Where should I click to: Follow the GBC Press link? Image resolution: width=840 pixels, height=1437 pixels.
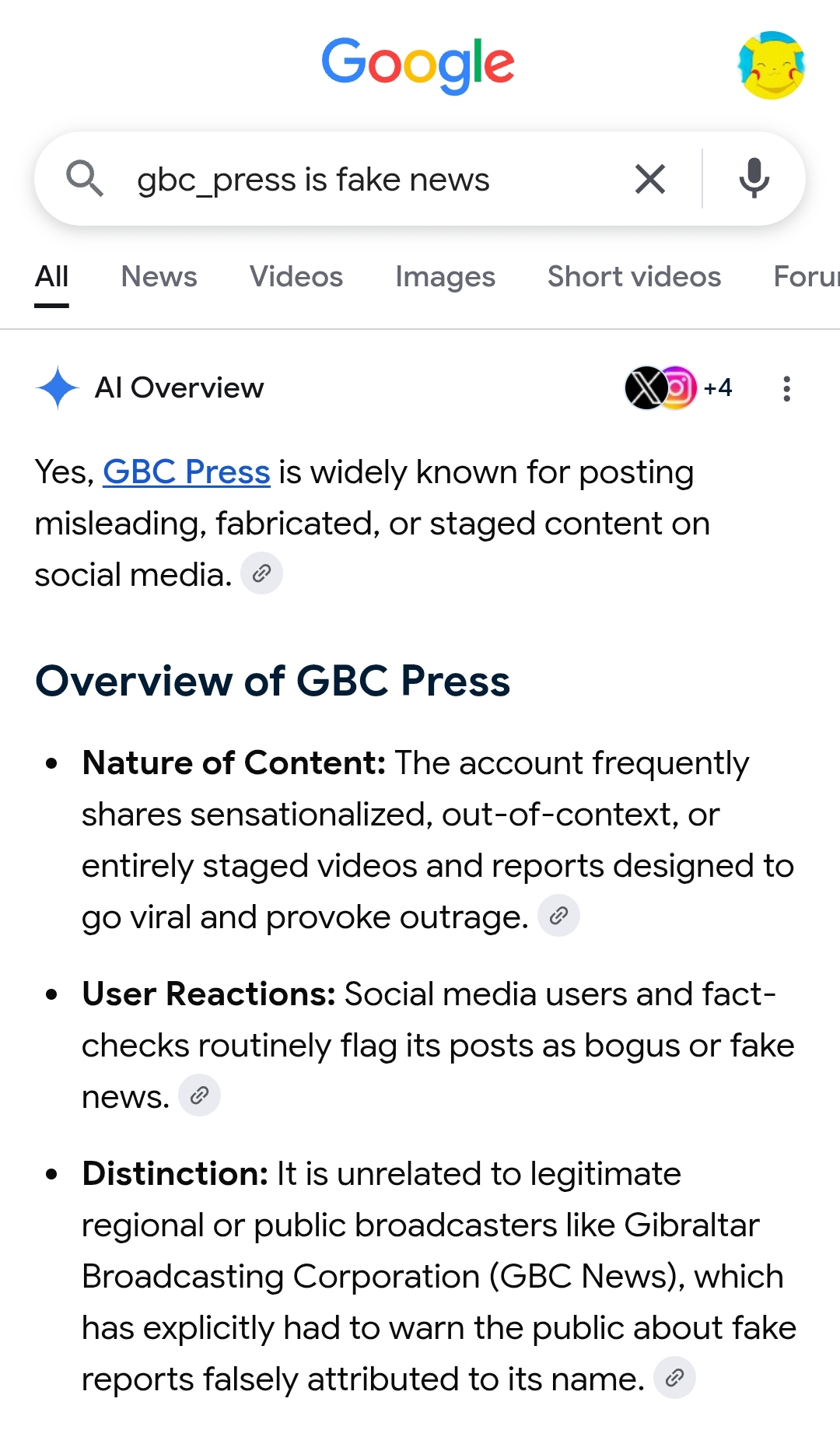coord(187,472)
